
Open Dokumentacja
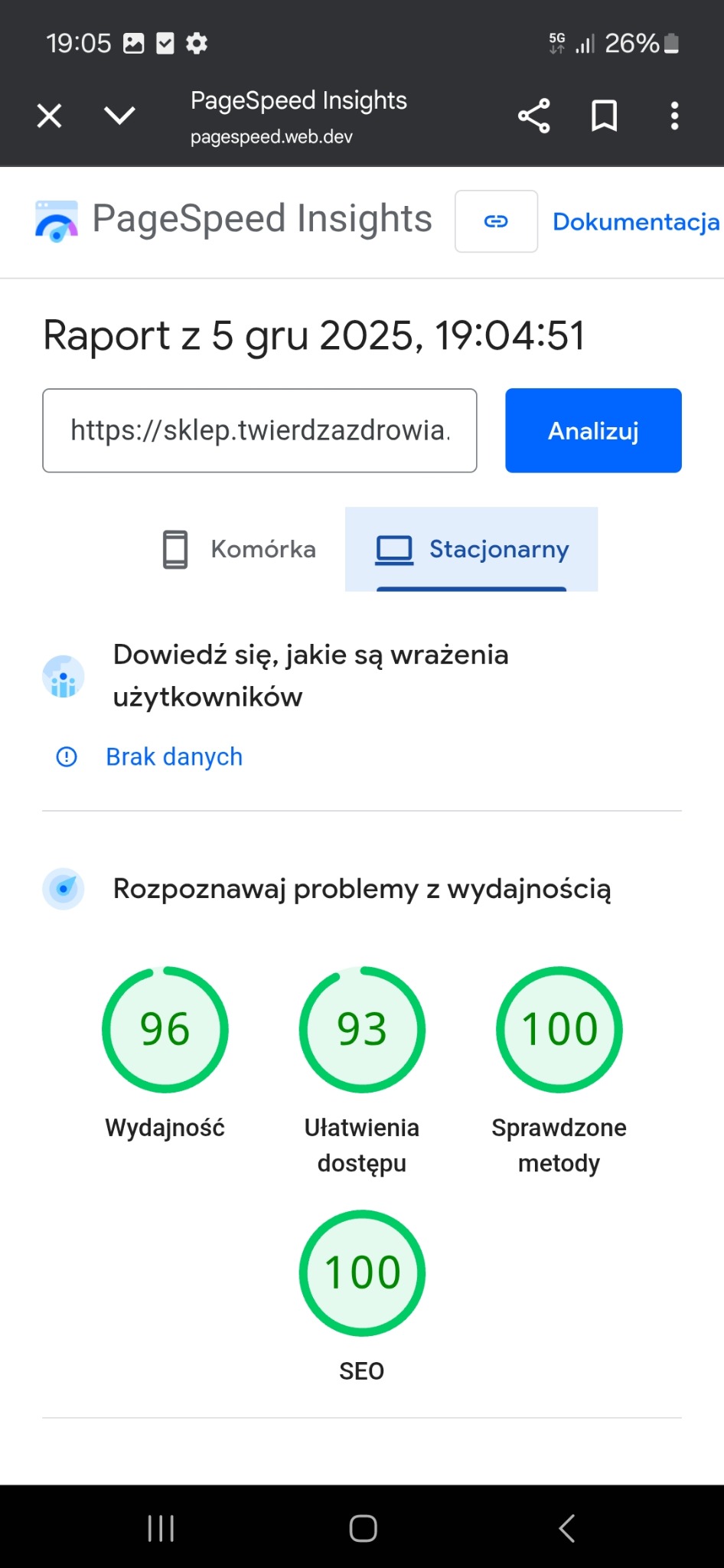635,221
